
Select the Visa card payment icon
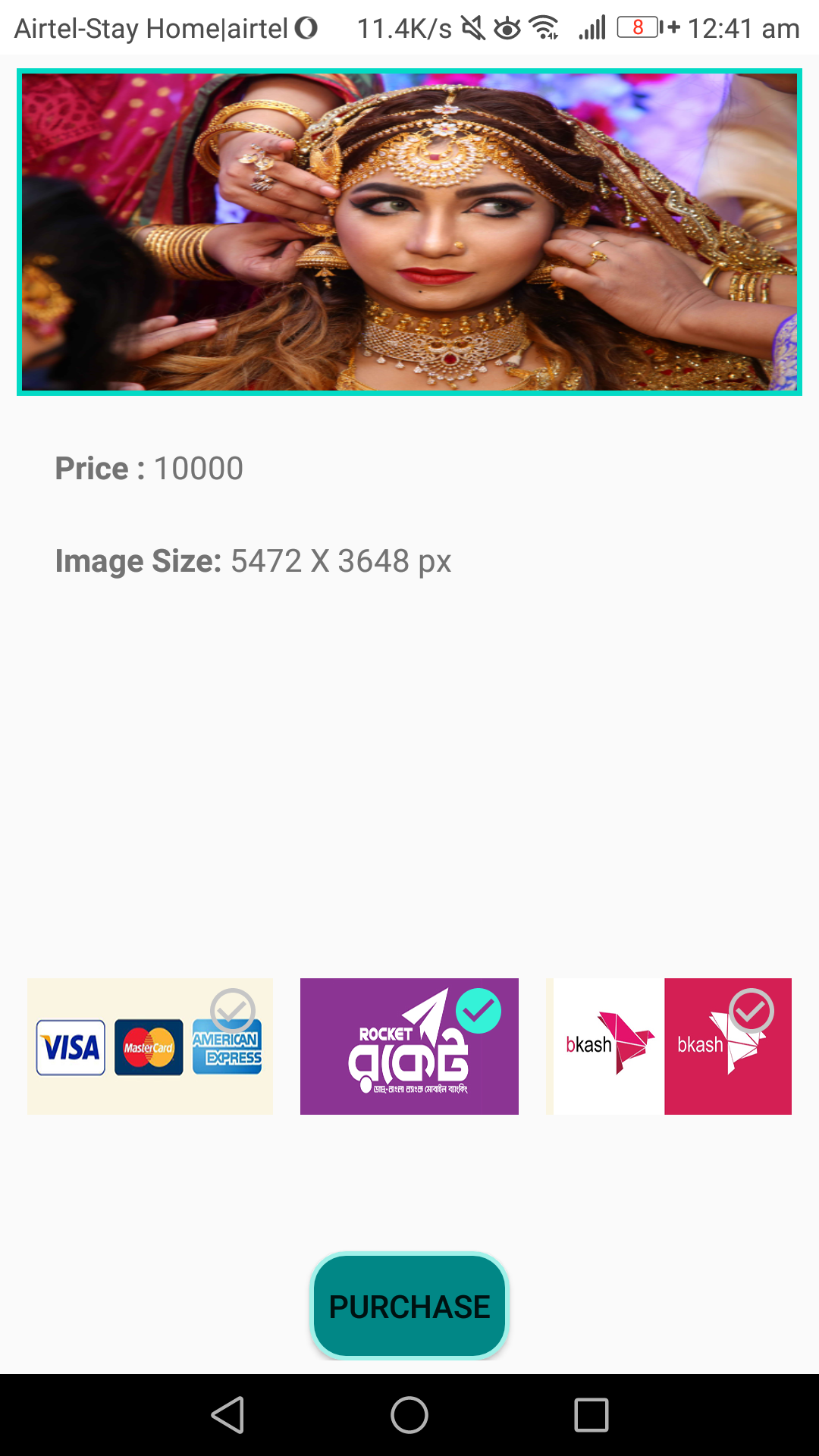(70, 1046)
